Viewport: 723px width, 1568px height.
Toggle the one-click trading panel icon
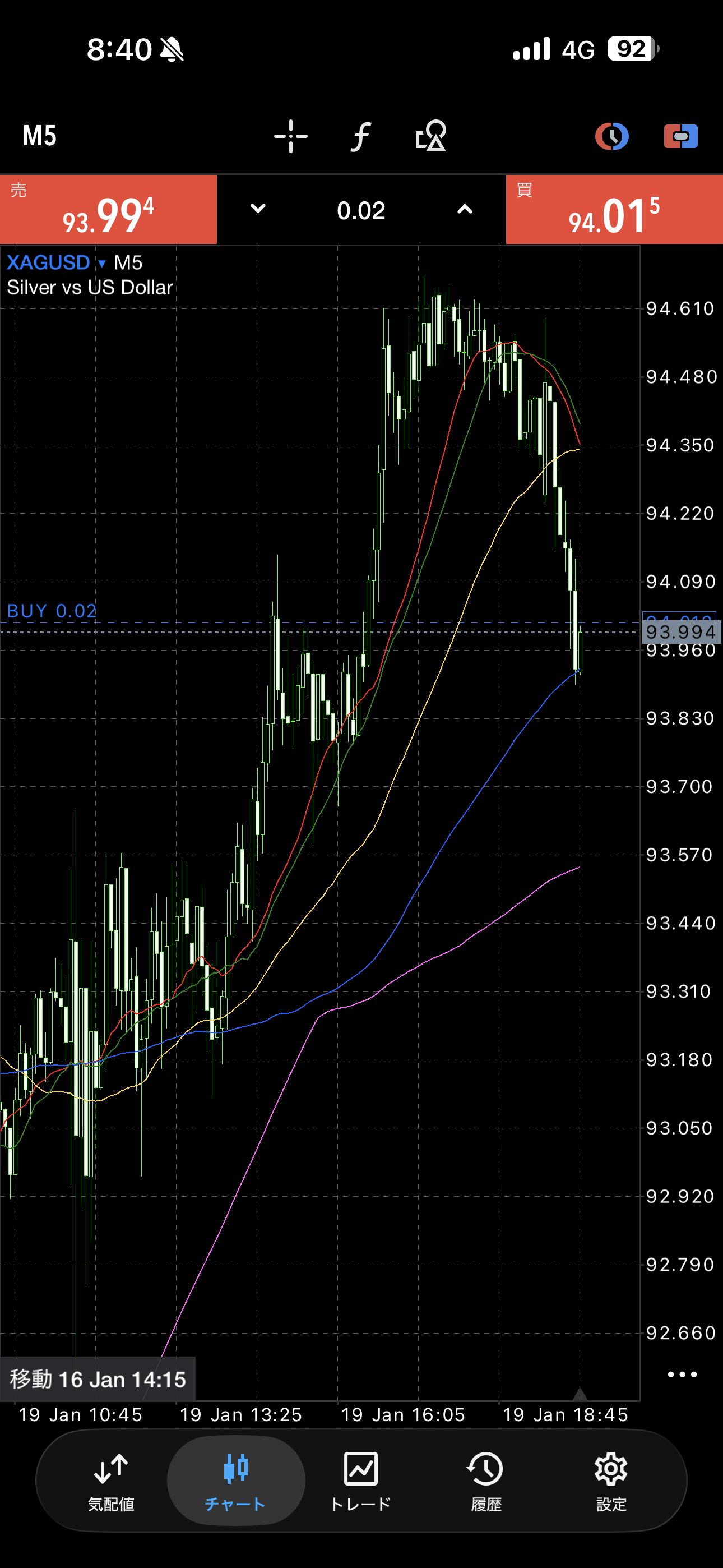point(680,136)
